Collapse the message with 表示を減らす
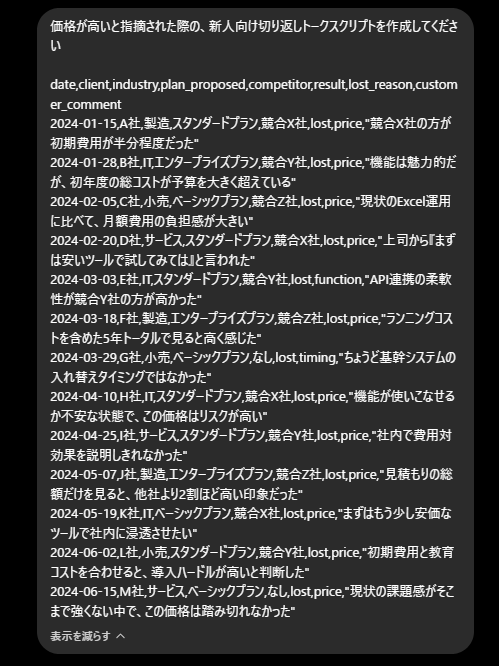The image size is (499, 666). point(88,636)
